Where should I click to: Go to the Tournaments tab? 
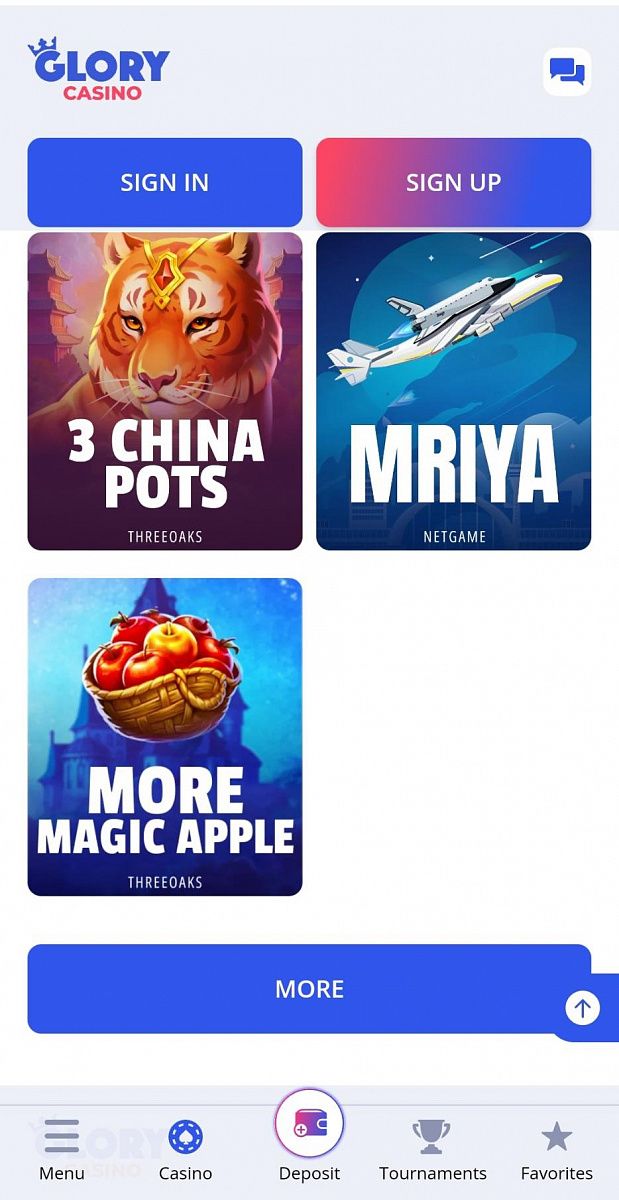click(432, 1150)
